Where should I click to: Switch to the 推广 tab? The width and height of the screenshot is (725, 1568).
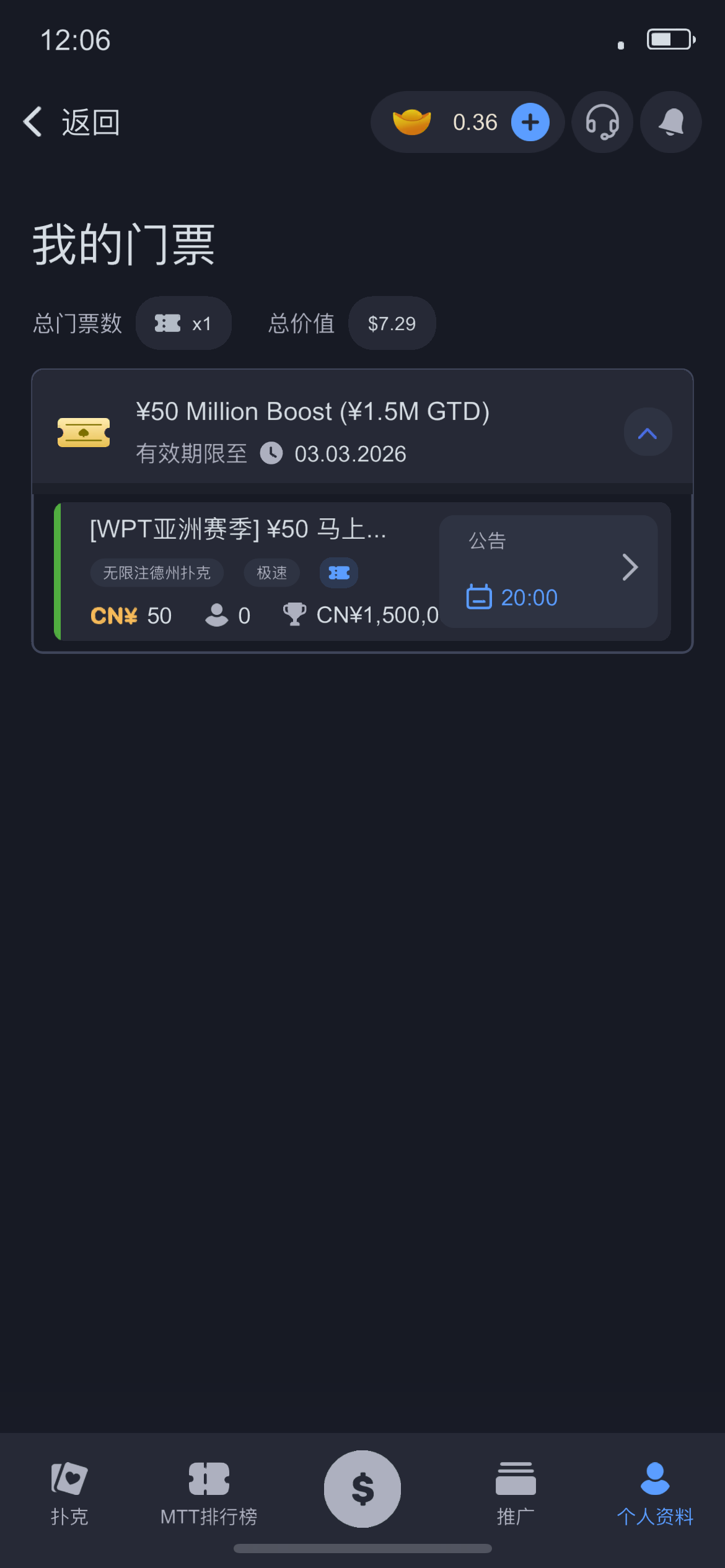516,1493
